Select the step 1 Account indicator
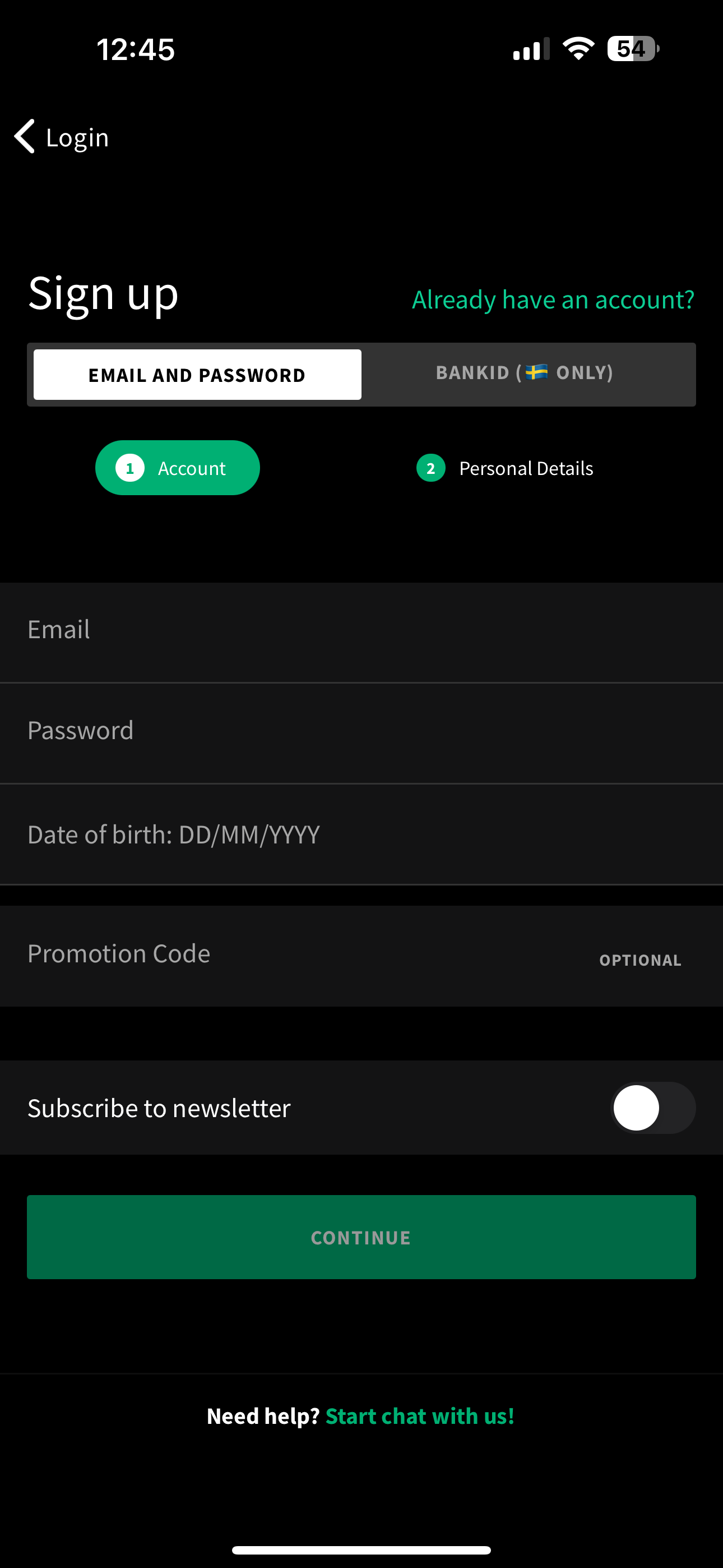Screen dimensions: 723x1568 tap(177, 468)
